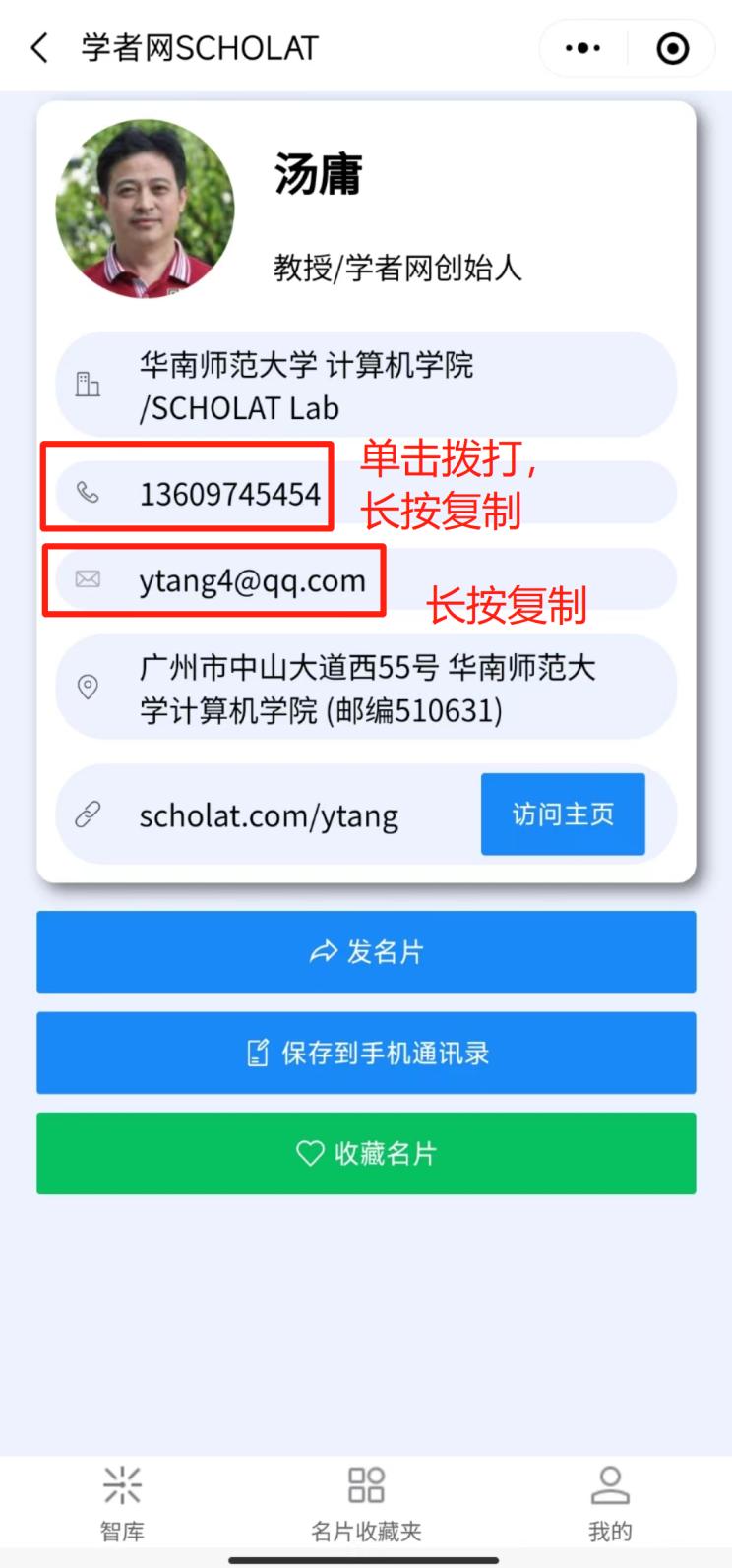Open the 名片收藏夹 tab

[x=366, y=1503]
